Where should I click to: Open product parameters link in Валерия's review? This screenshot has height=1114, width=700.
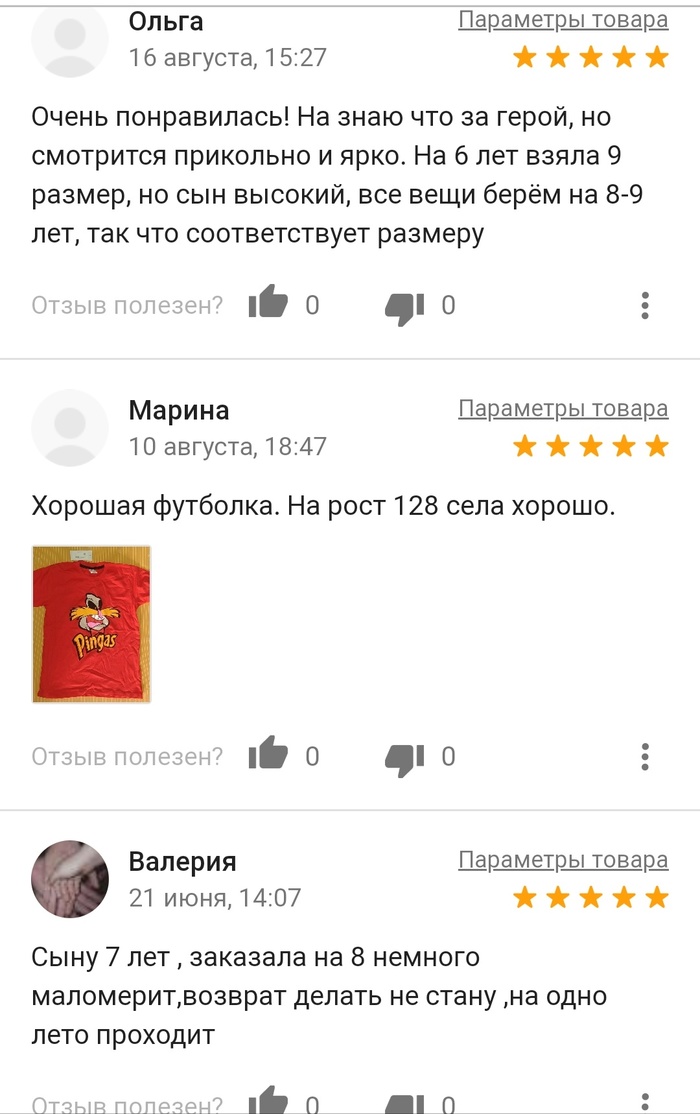point(563,859)
